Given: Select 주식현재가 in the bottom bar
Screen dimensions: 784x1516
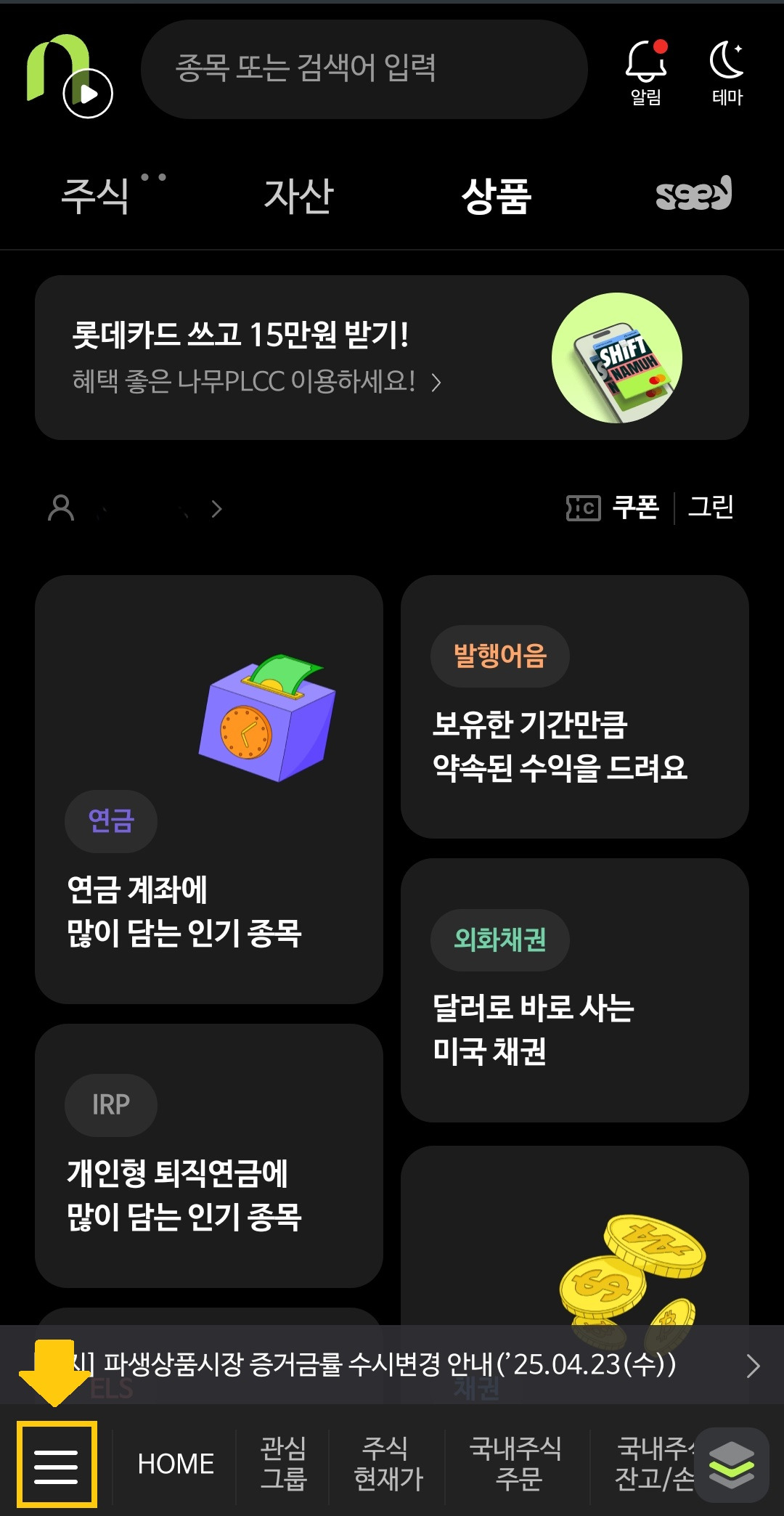Looking at the screenshot, I should point(388,1464).
